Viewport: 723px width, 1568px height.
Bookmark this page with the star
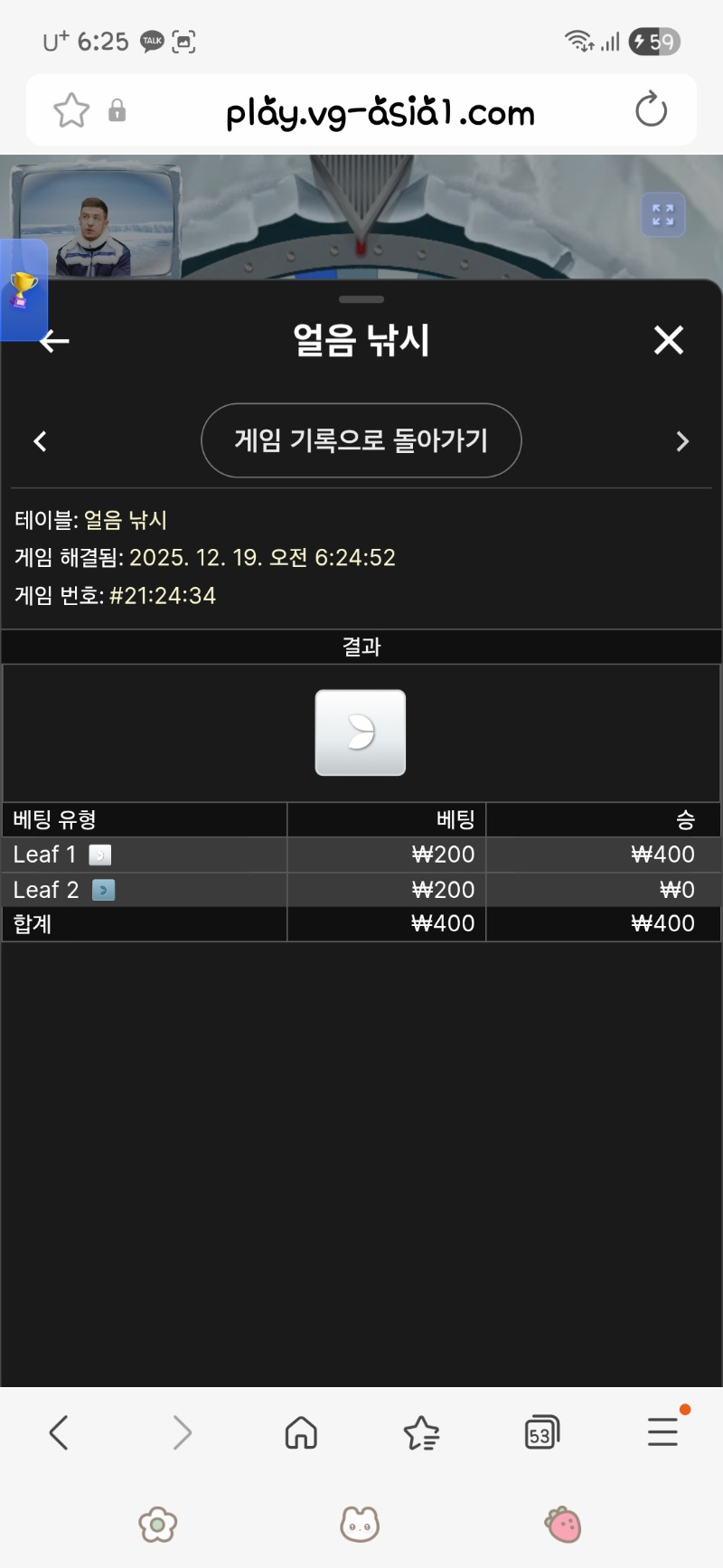[x=71, y=111]
